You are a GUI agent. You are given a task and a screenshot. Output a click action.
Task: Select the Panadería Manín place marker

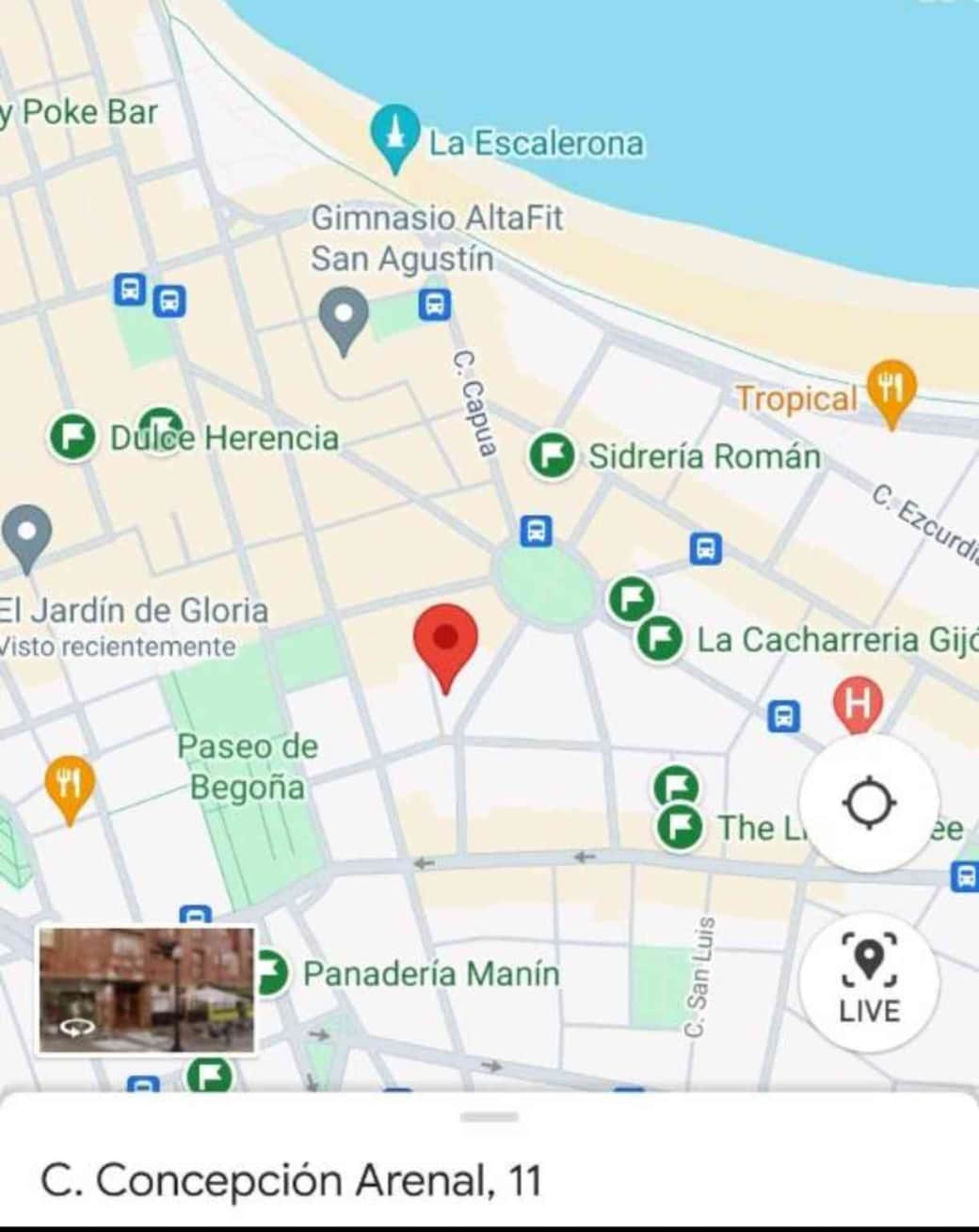click(271, 973)
